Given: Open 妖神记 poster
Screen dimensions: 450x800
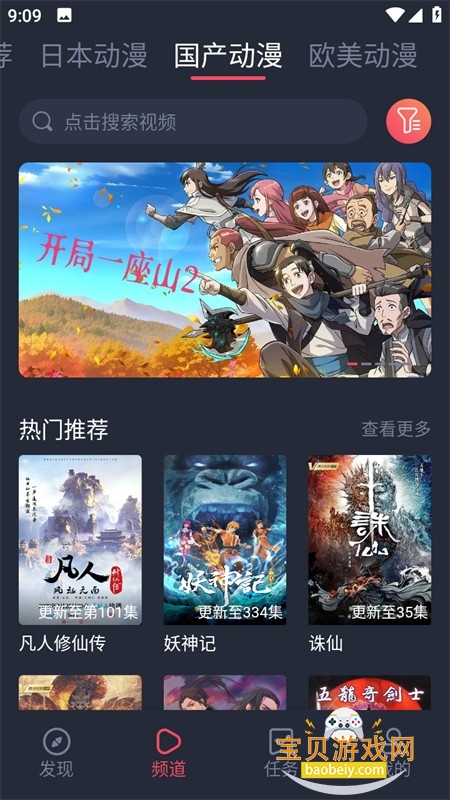Looking at the screenshot, I should pos(225,540).
